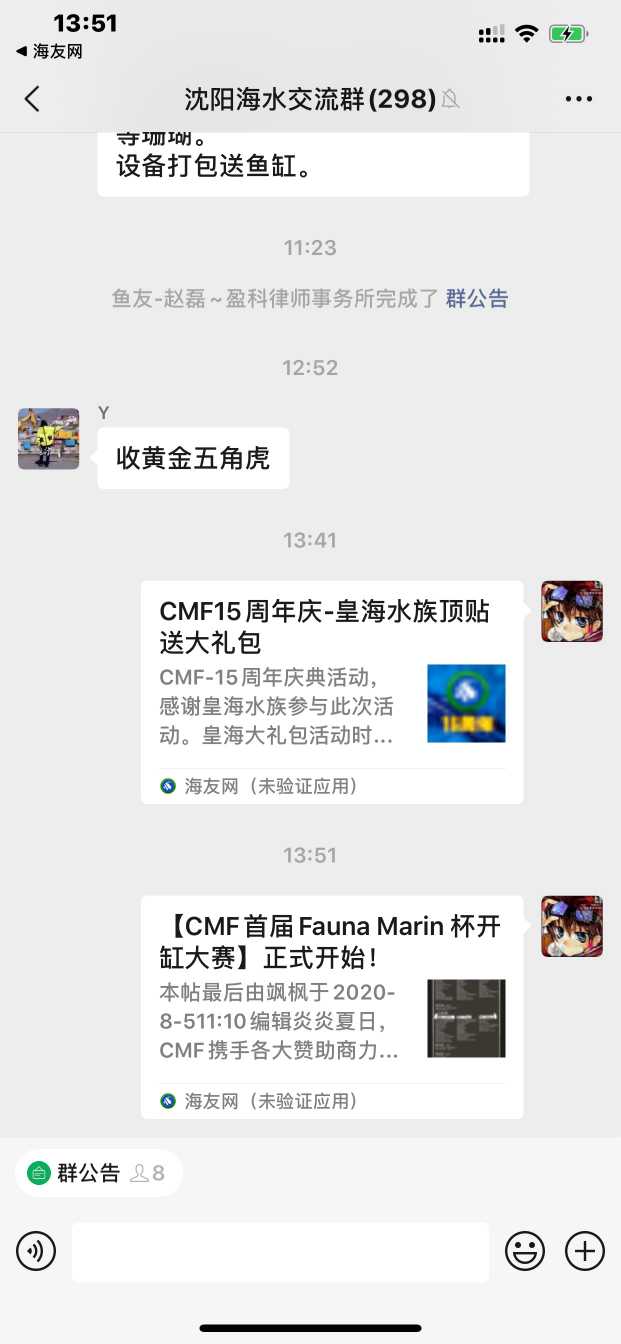
Task: Open the 群公告 link in the system message
Action: click(x=477, y=298)
